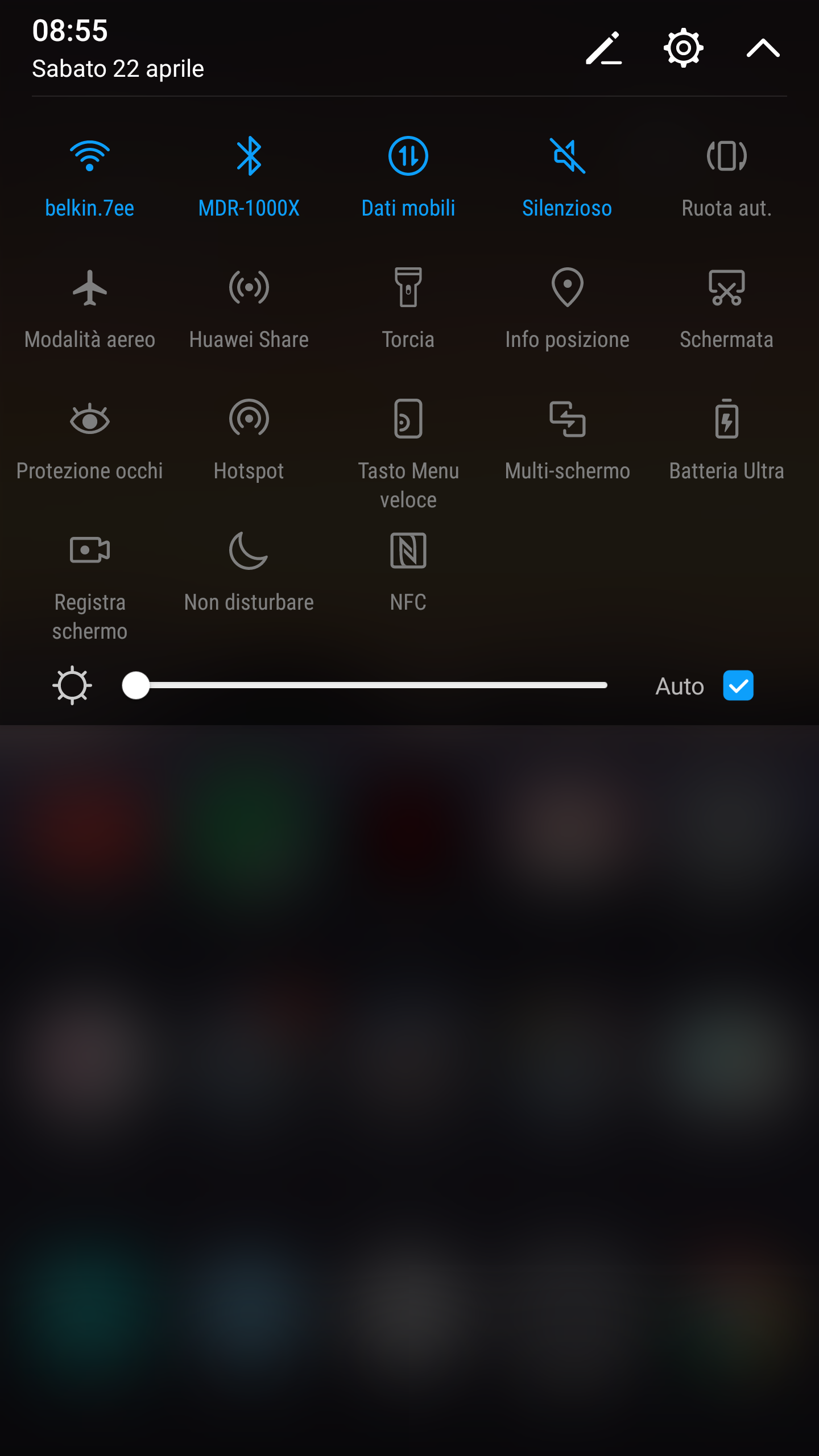Turn off Bluetooth MDR-1000X
819x1456 pixels.
coord(249,177)
